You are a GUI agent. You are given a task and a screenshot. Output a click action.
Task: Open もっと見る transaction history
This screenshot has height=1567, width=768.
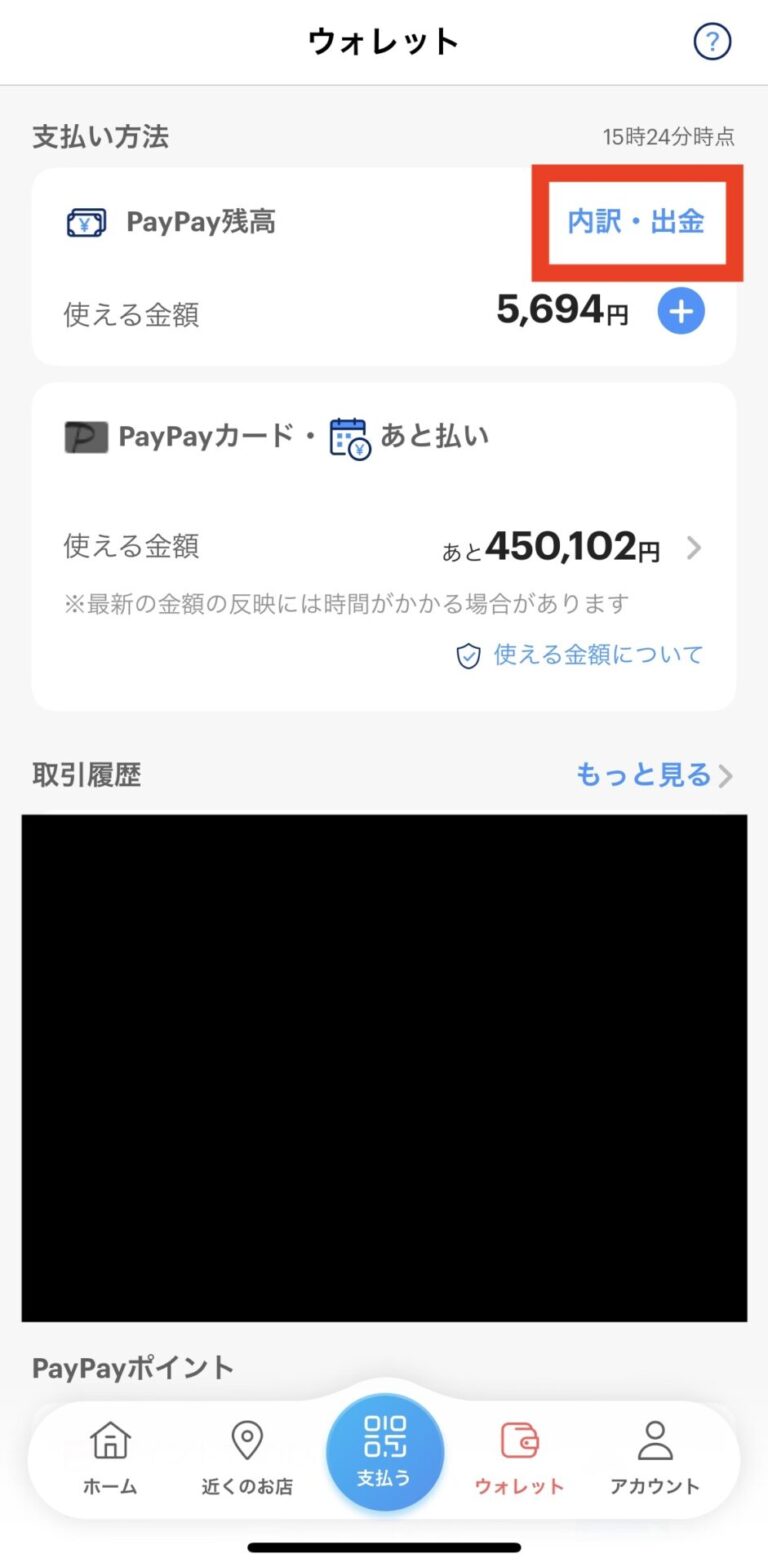pos(643,775)
